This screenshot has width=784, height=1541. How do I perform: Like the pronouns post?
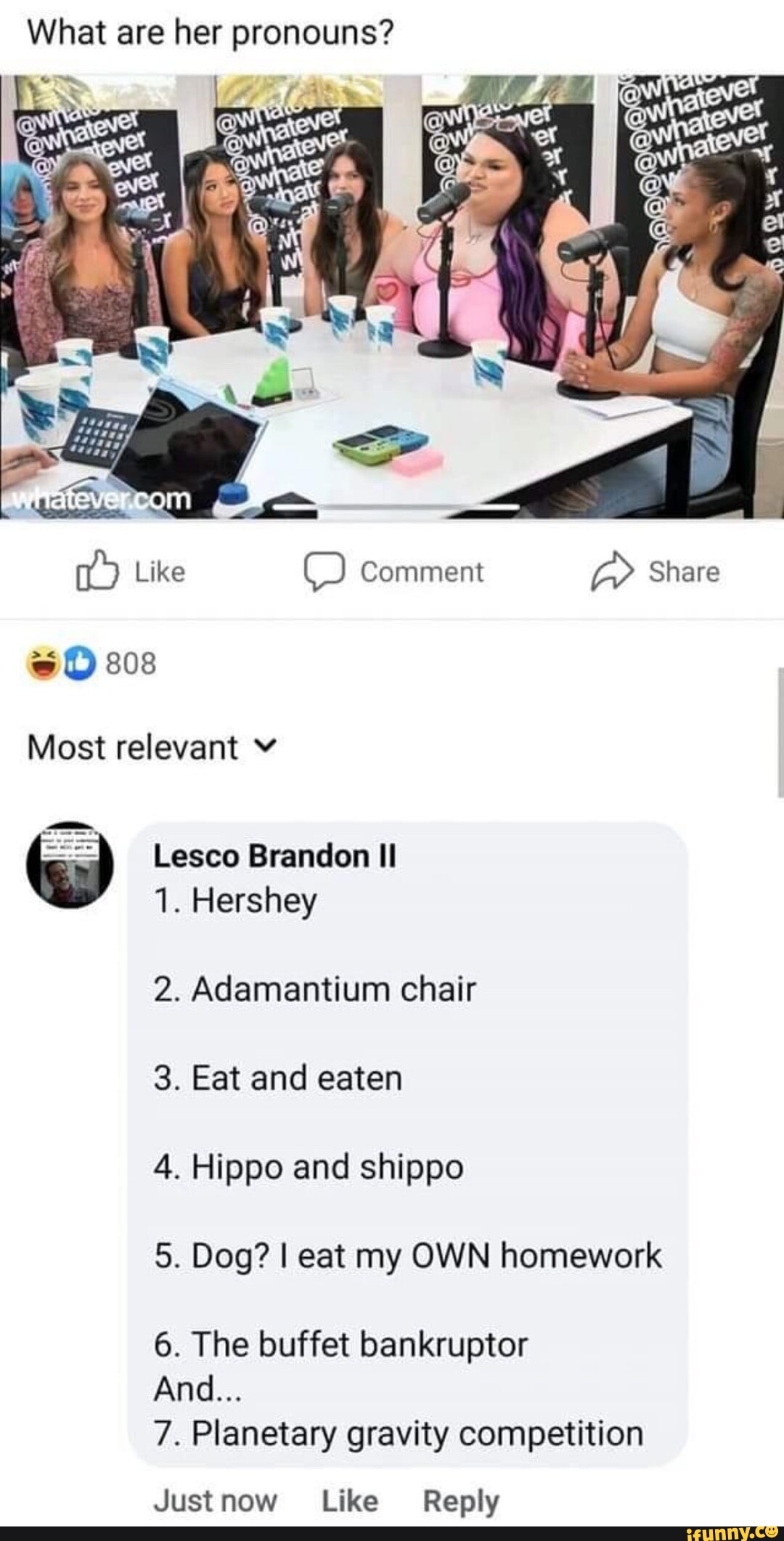tap(131, 572)
